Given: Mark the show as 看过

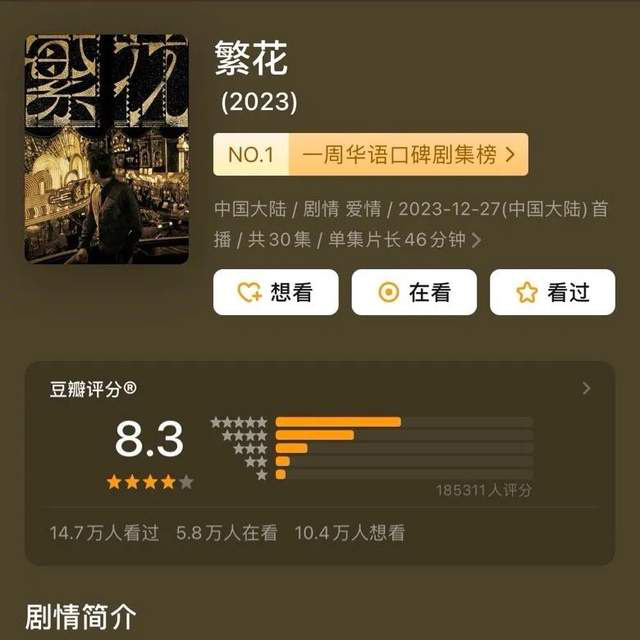Looking at the screenshot, I should click(x=552, y=292).
